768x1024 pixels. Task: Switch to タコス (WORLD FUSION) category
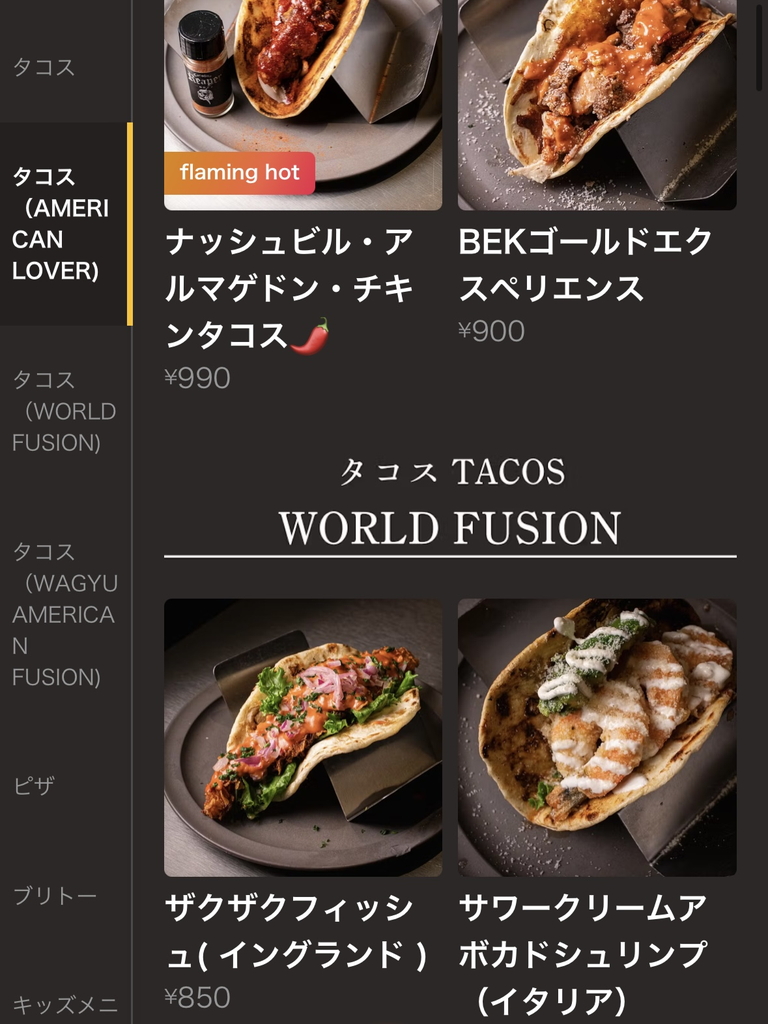64,411
